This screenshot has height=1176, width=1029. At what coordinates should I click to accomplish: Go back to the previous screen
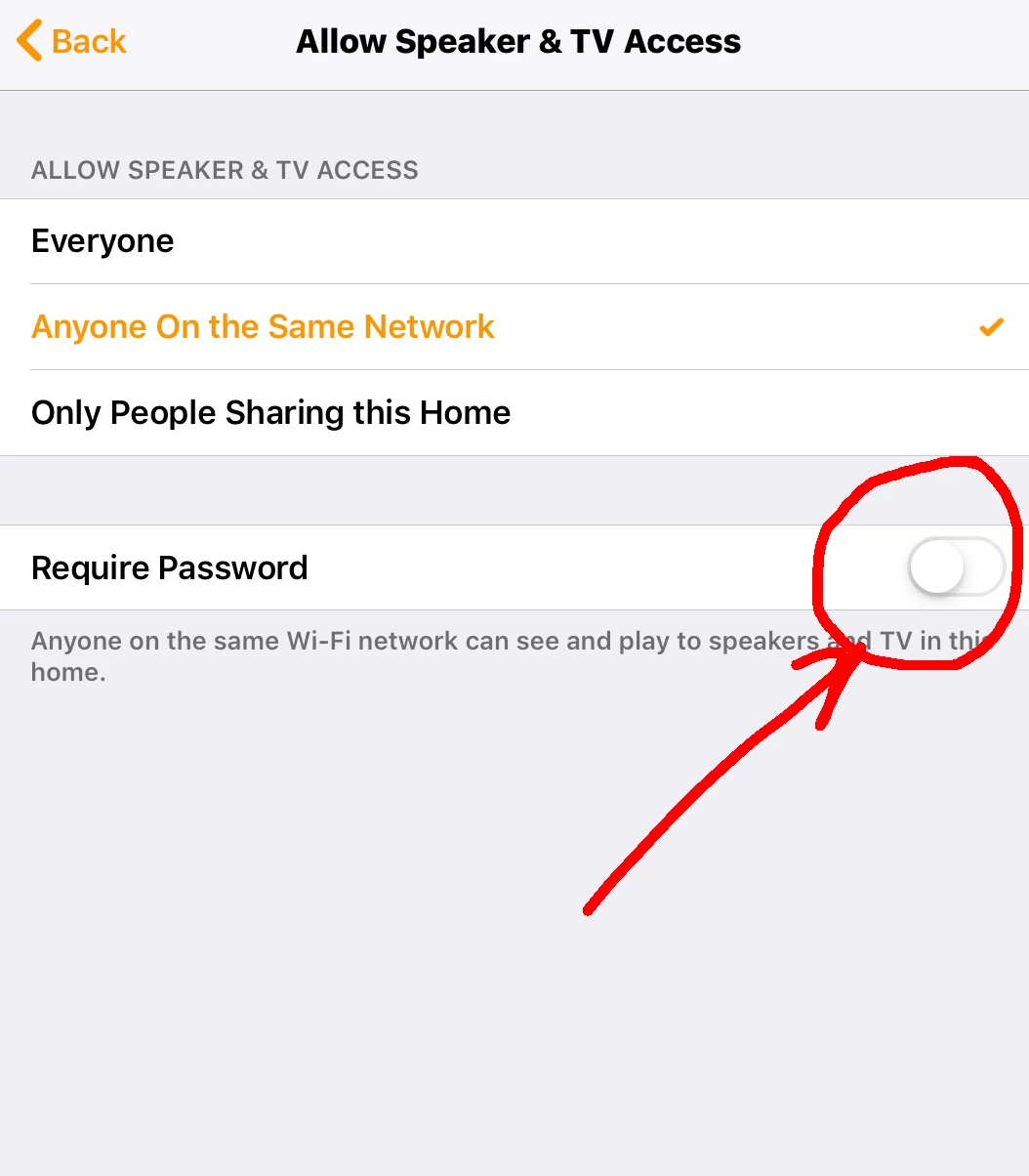click(73, 42)
